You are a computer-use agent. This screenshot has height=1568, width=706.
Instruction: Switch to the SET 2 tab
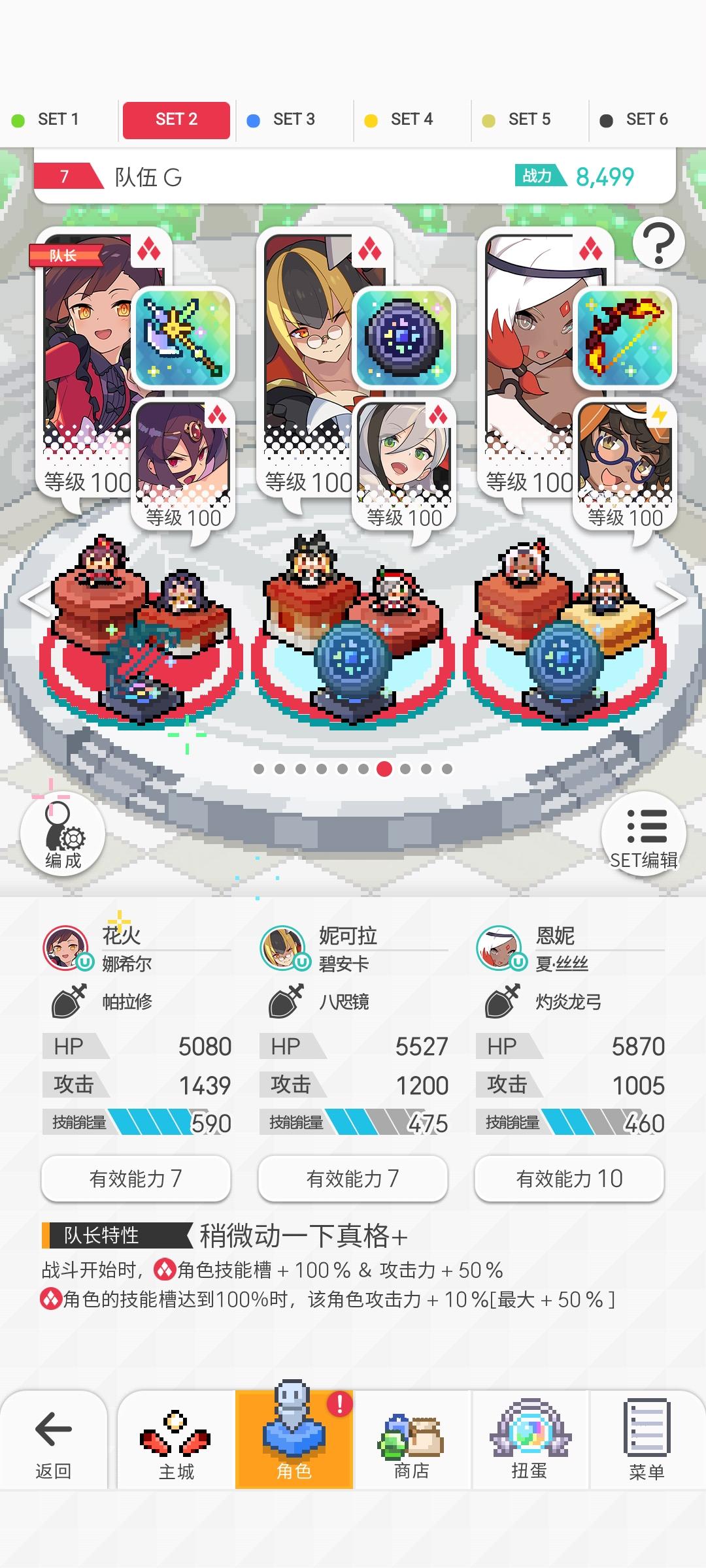[175, 119]
